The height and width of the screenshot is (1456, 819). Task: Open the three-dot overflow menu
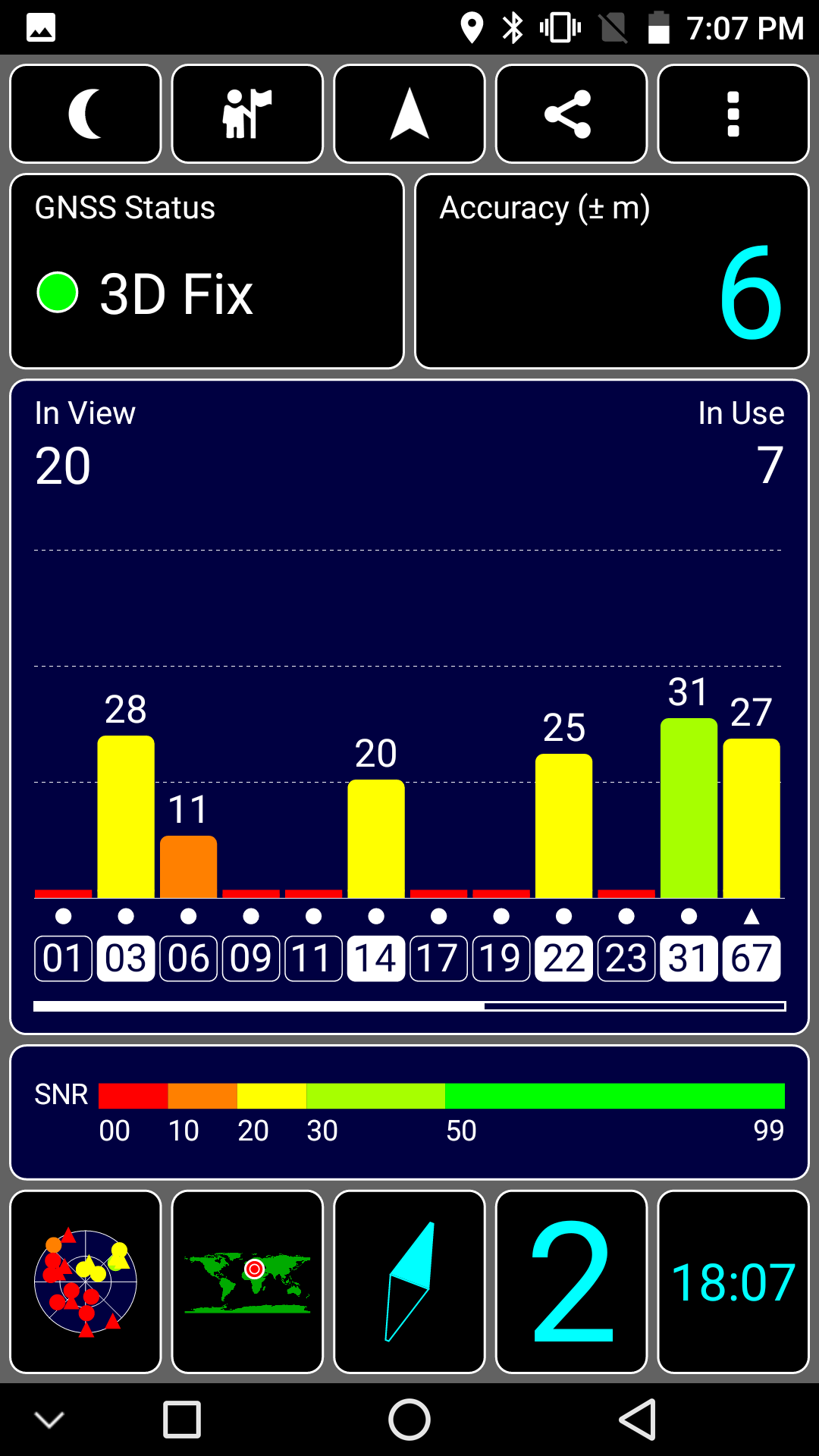pos(733,114)
